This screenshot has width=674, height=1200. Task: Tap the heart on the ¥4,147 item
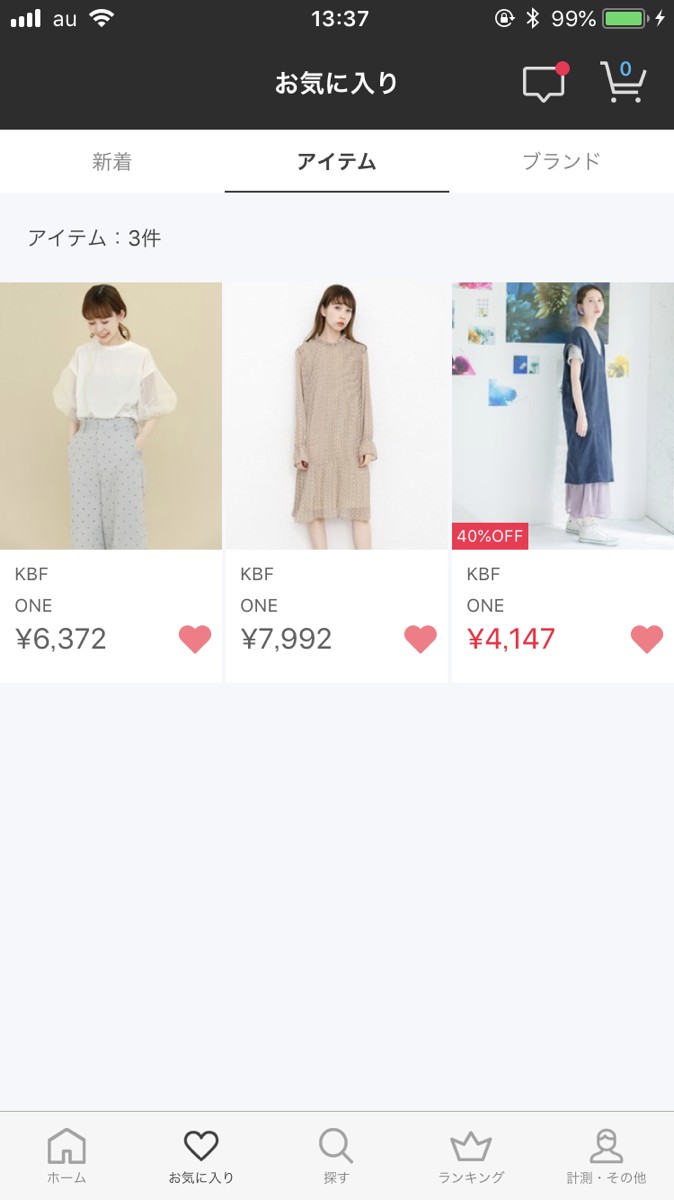pyautogui.click(x=647, y=639)
